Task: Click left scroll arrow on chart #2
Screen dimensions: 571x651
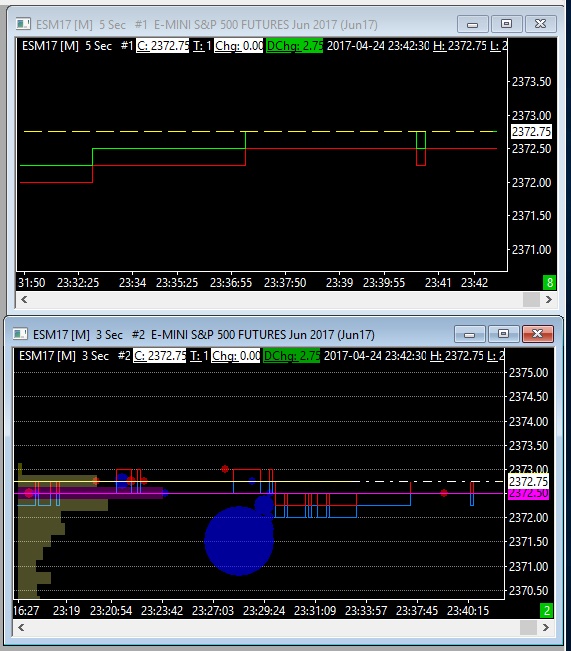Action: click(21, 627)
